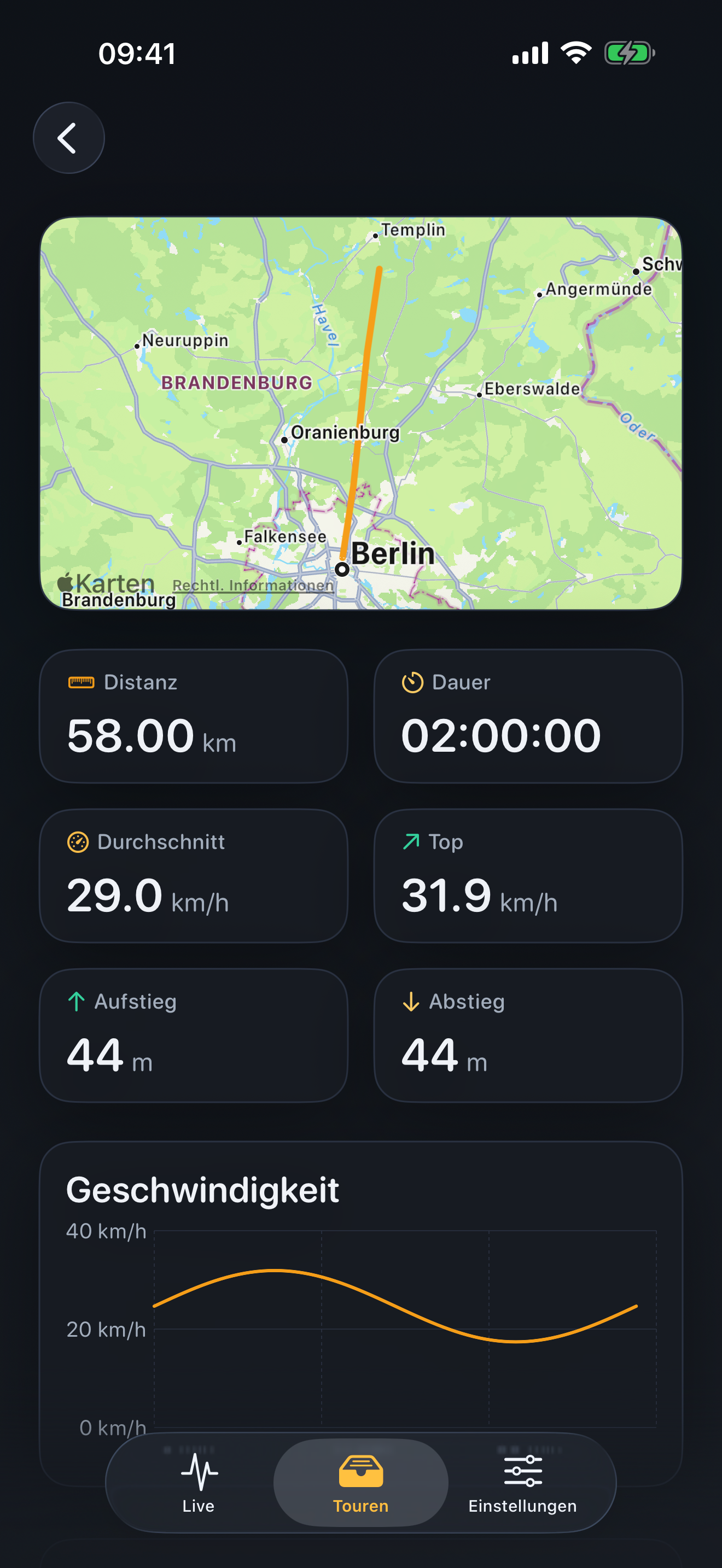The width and height of the screenshot is (722, 1568).
Task: Tap the ruler icon next to Distanz
Action: click(83, 682)
